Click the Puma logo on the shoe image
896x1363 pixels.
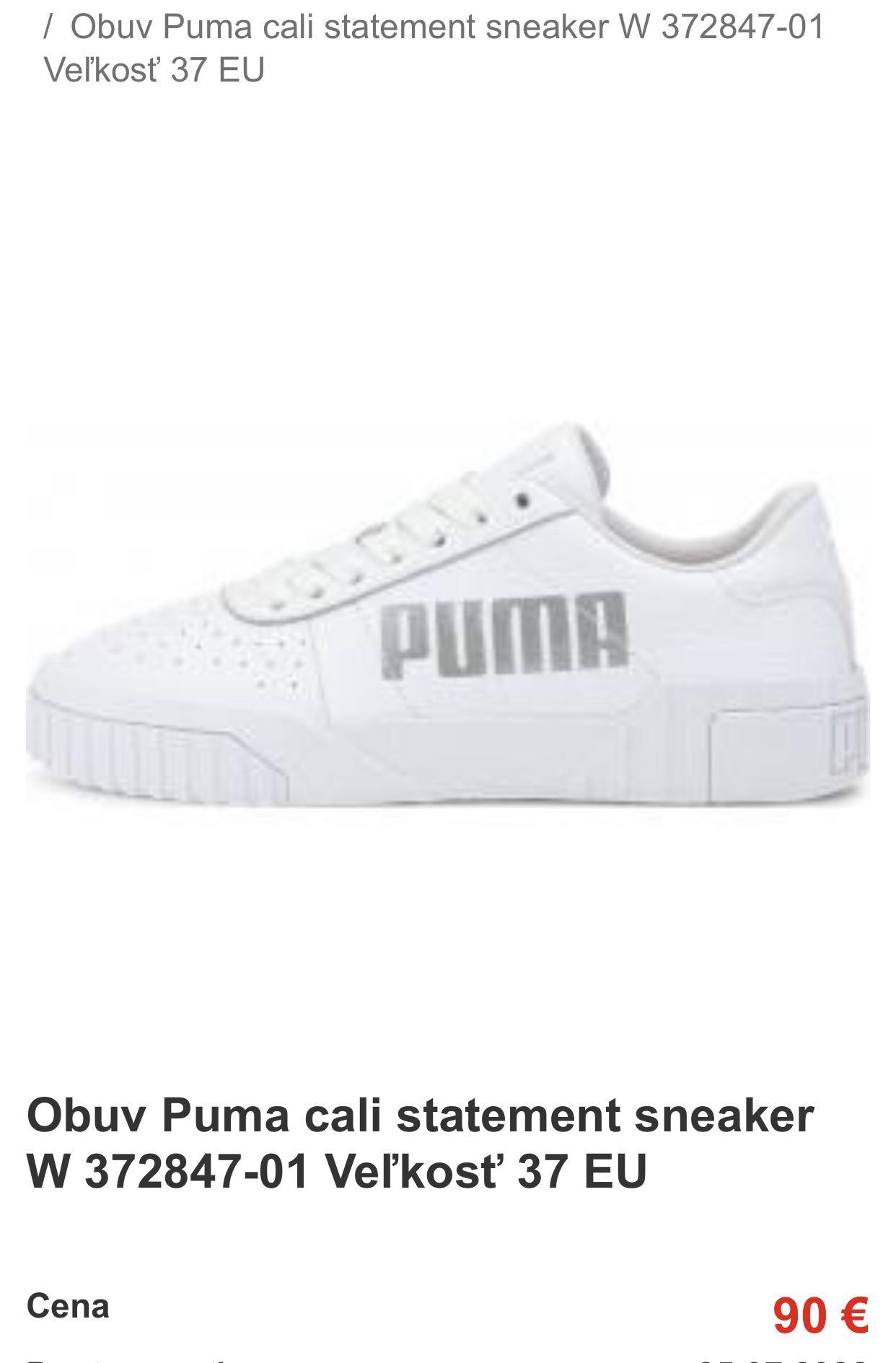coord(505,635)
